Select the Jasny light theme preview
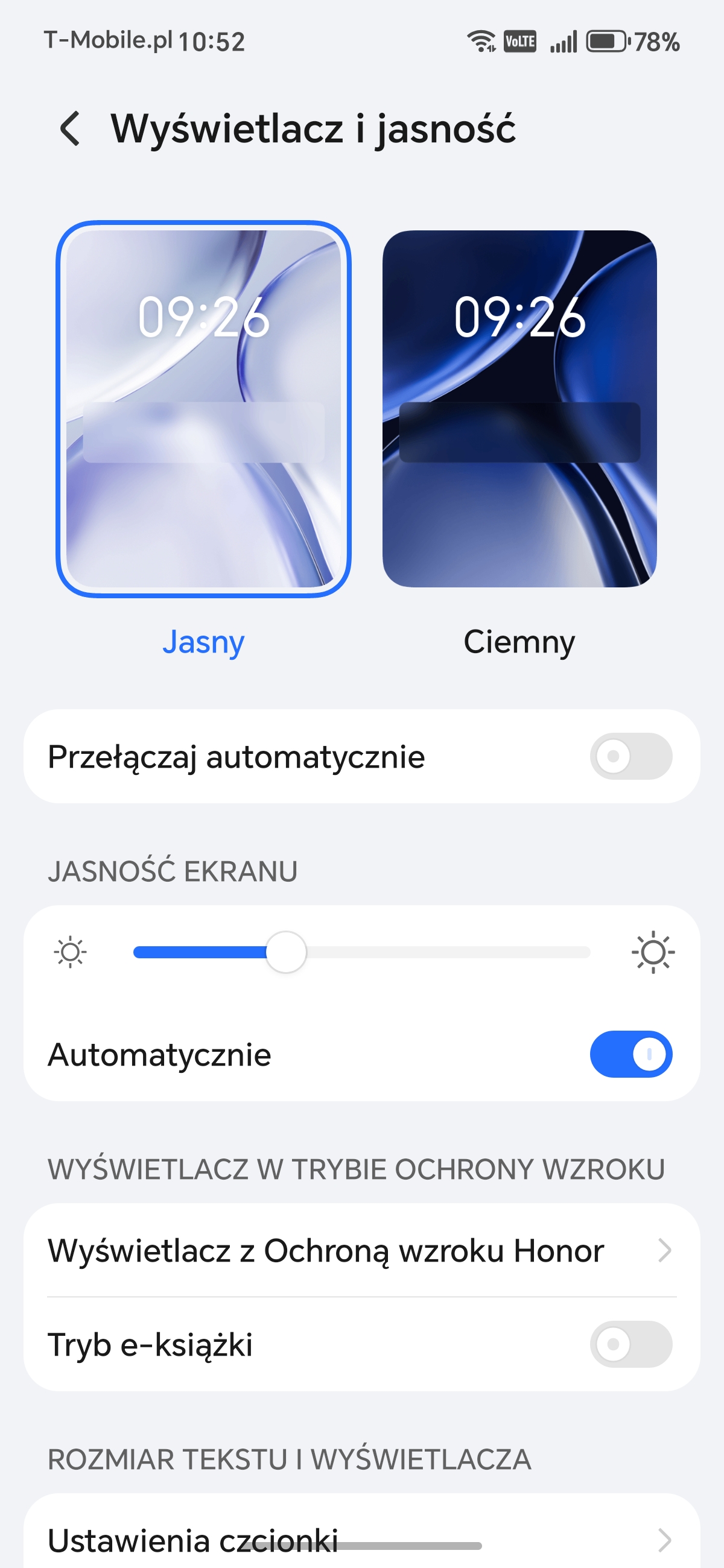This screenshot has height=1568, width=724. [203, 408]
